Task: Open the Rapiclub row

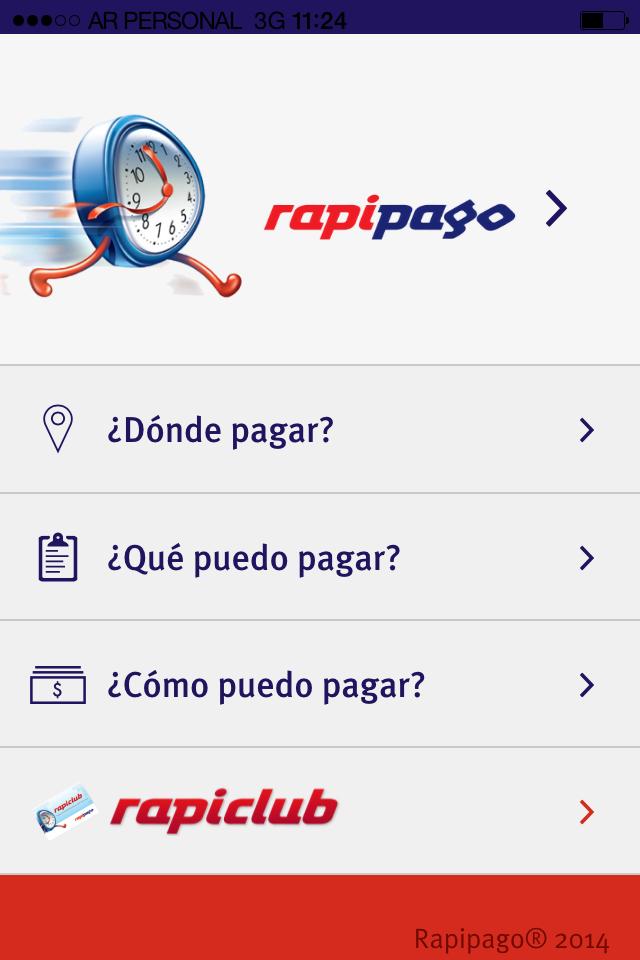Action: pyautogui.click(x=320, y=811)
